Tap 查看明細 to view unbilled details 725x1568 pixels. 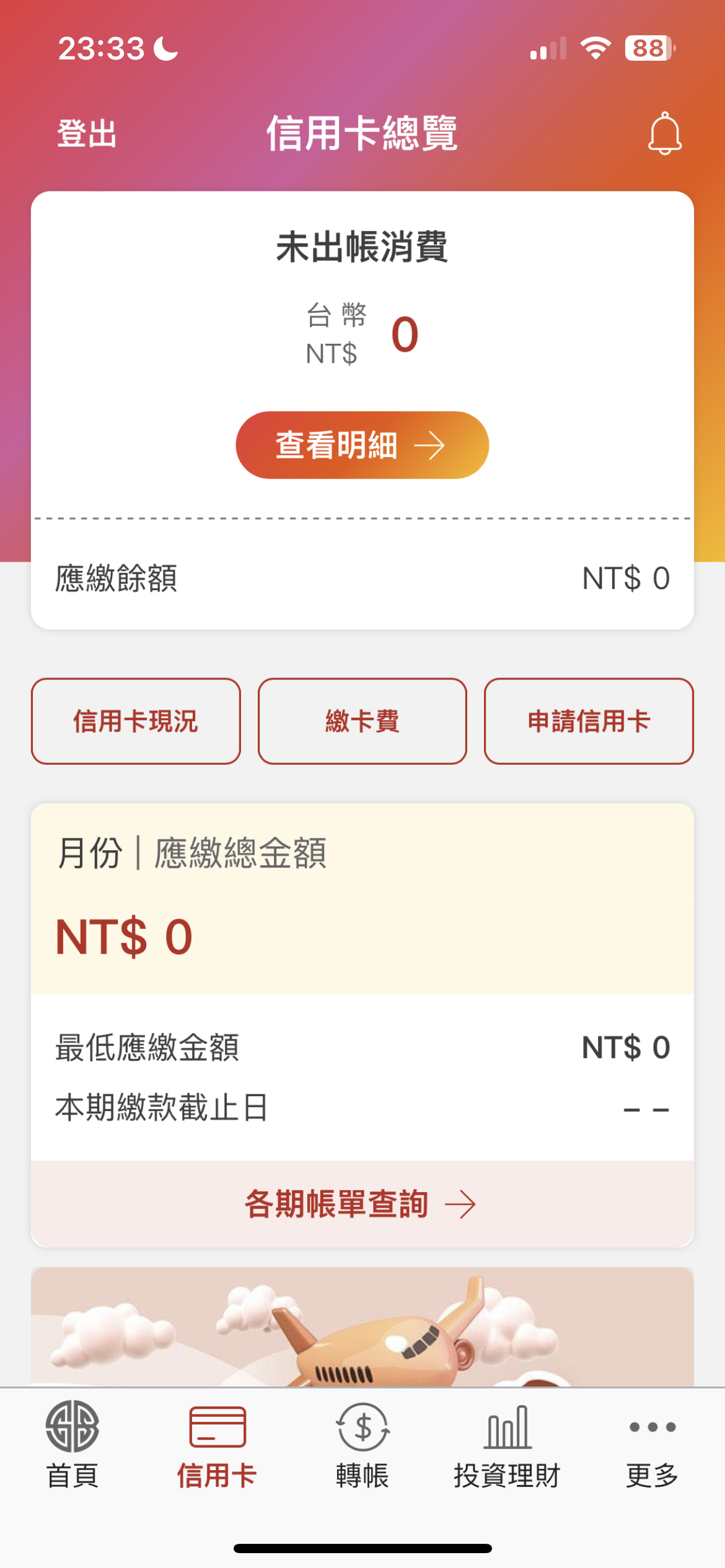[x=362, y=445]
